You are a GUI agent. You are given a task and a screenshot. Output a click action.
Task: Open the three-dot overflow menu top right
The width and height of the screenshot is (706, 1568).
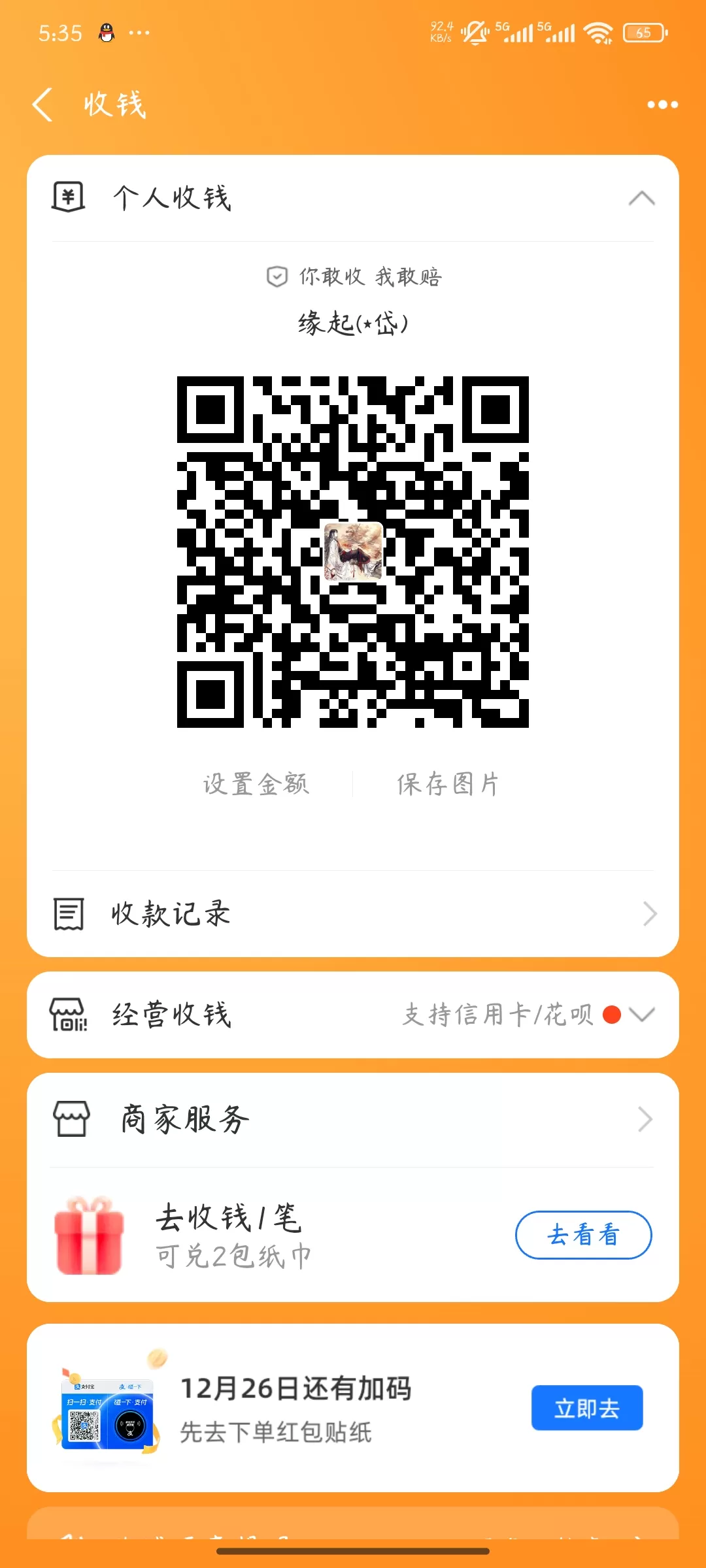coord(662,105)
